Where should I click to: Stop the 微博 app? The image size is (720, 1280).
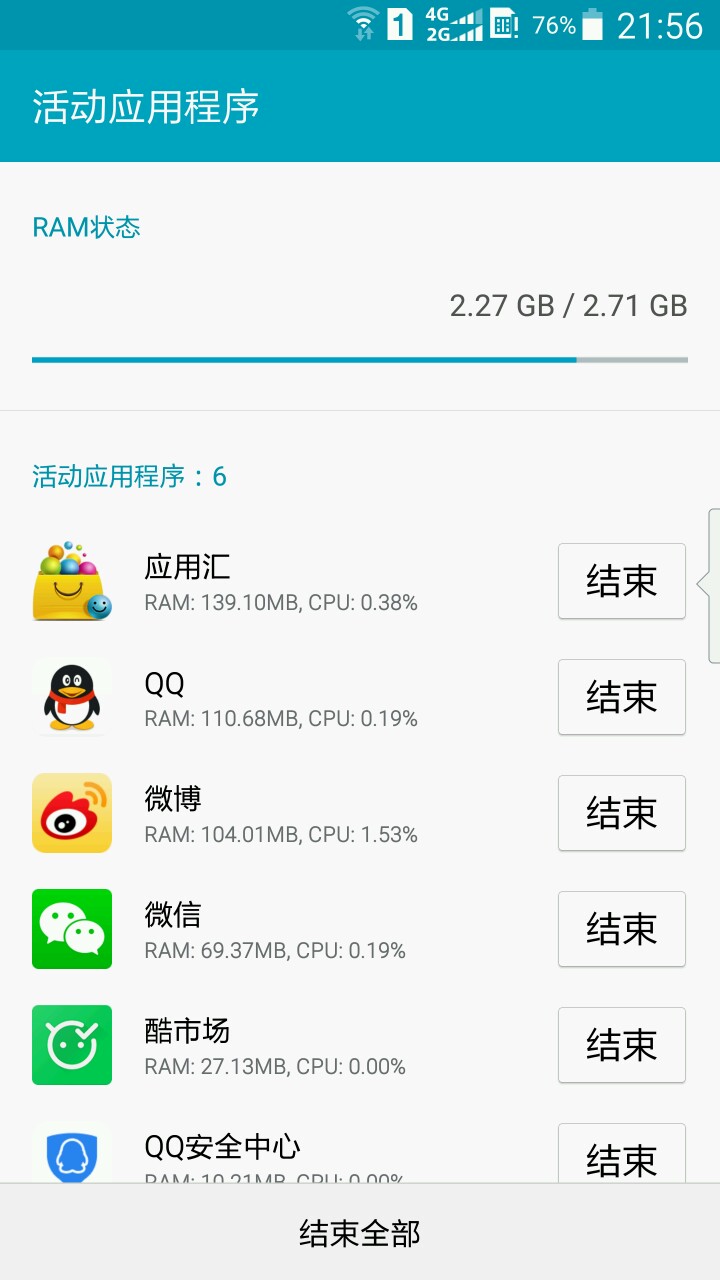pos(621,813)
